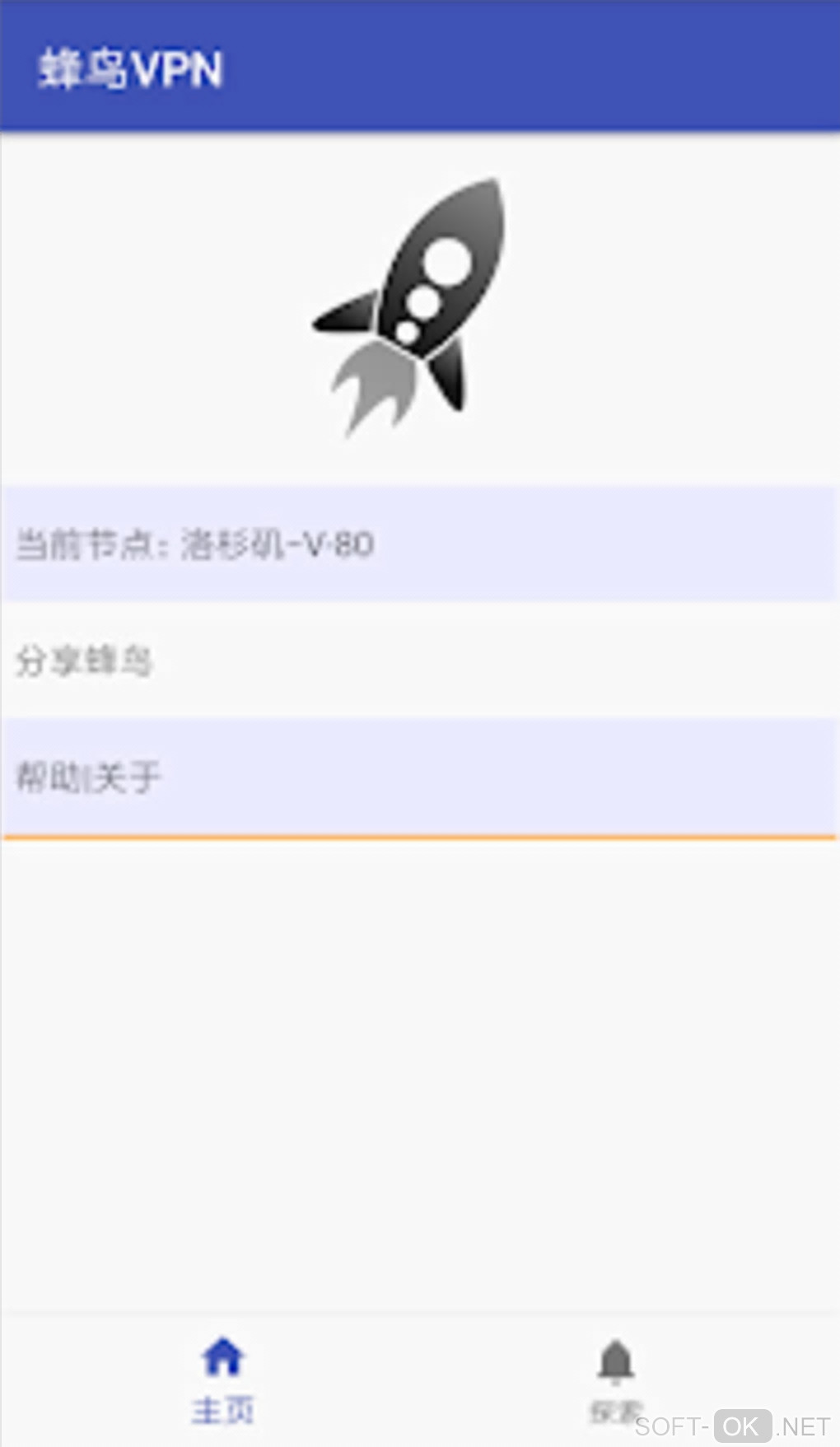Open the 分享蜂鸟 share row
This screenshot has width=840, height=1447.
[x=418, y=660]
